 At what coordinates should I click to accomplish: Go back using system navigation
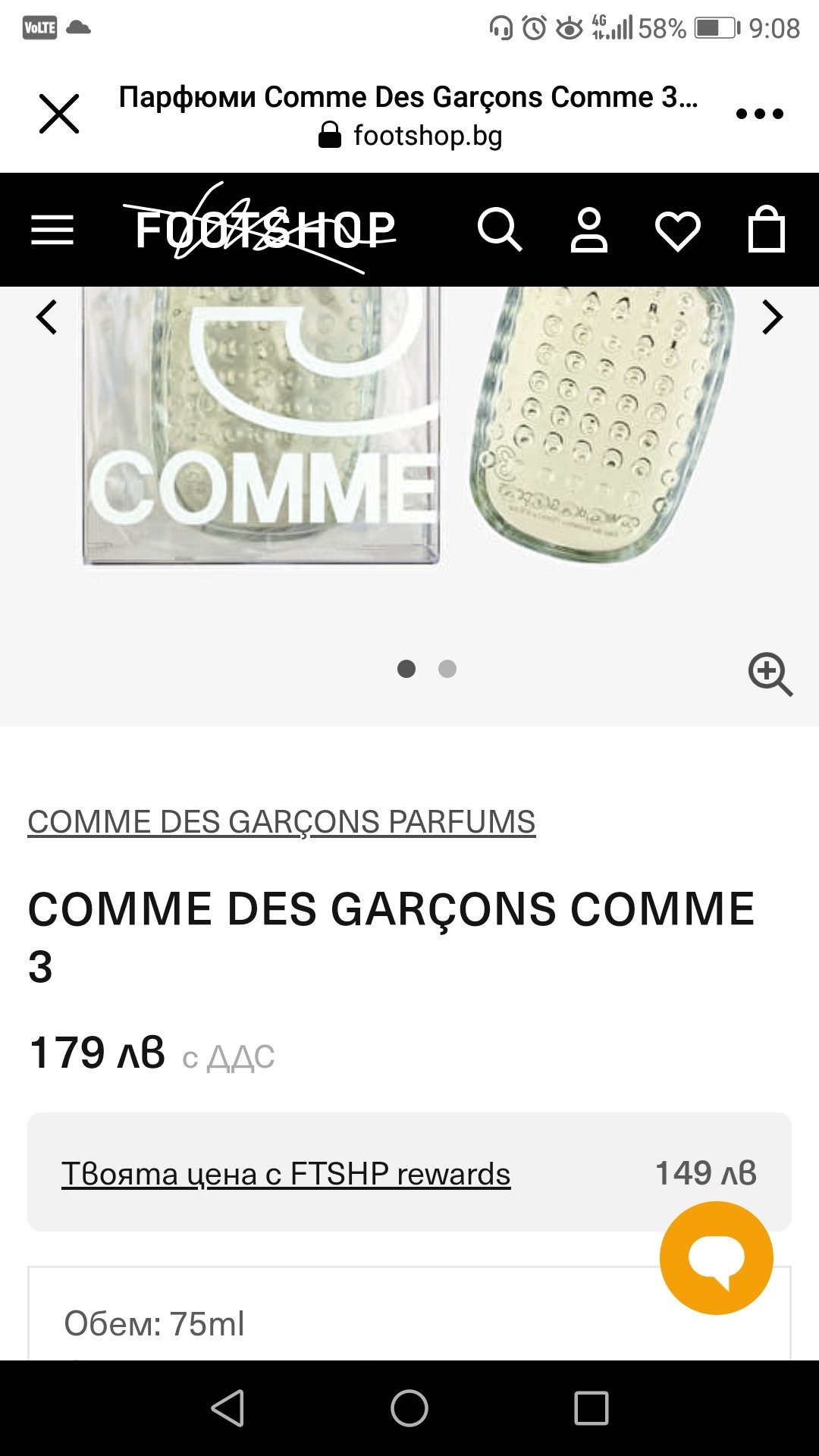(227, 1408)
